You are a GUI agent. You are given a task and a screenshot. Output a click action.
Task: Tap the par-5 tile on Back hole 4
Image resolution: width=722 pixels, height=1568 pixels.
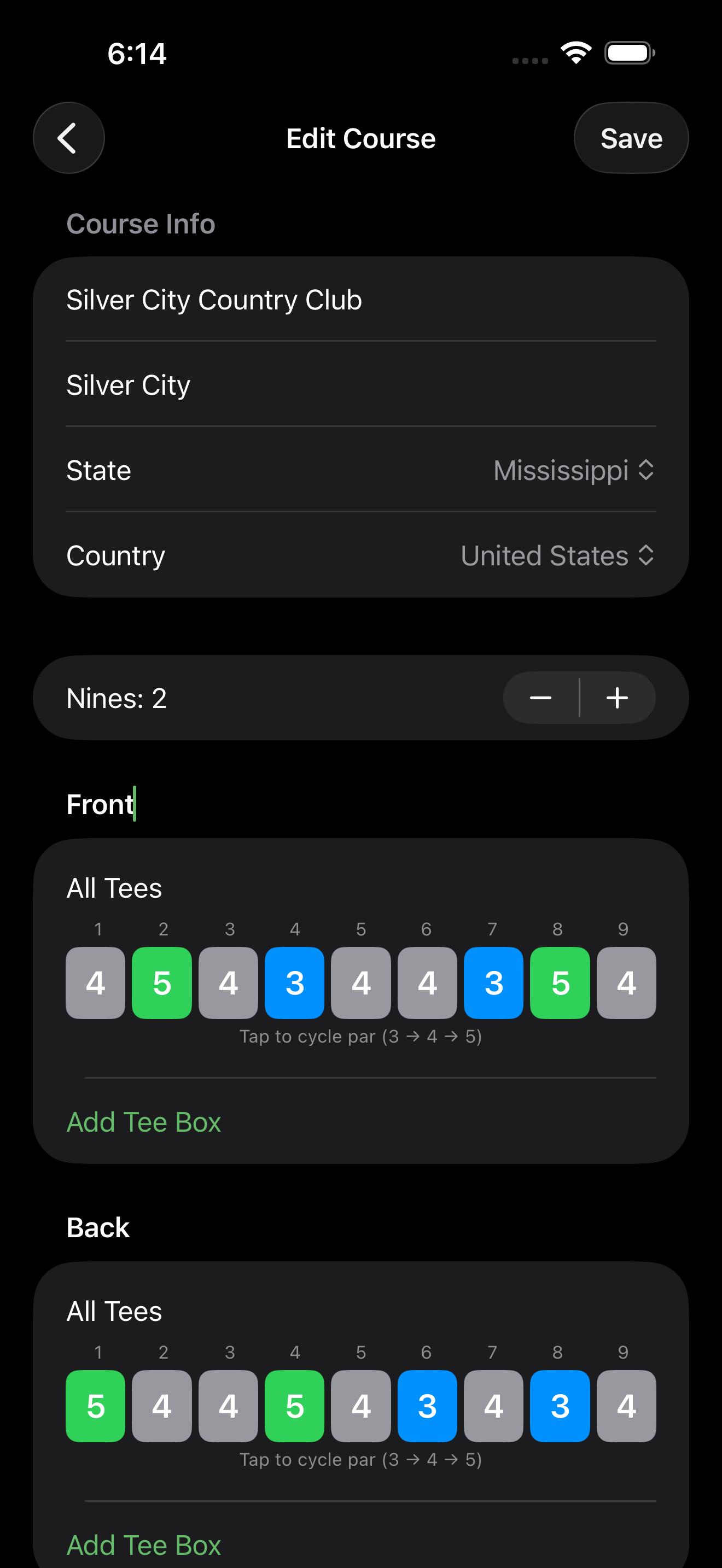click(295, 1406)
